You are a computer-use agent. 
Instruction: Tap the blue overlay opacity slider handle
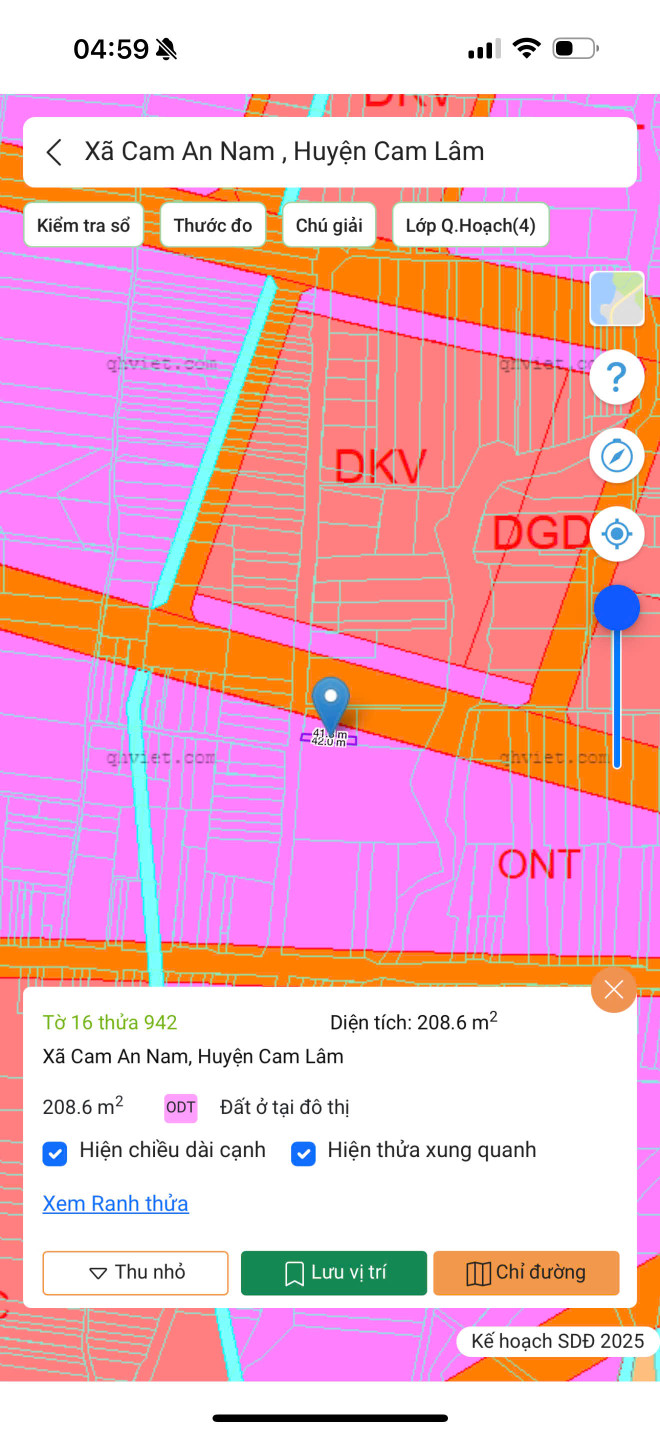(x=617, y=608)
